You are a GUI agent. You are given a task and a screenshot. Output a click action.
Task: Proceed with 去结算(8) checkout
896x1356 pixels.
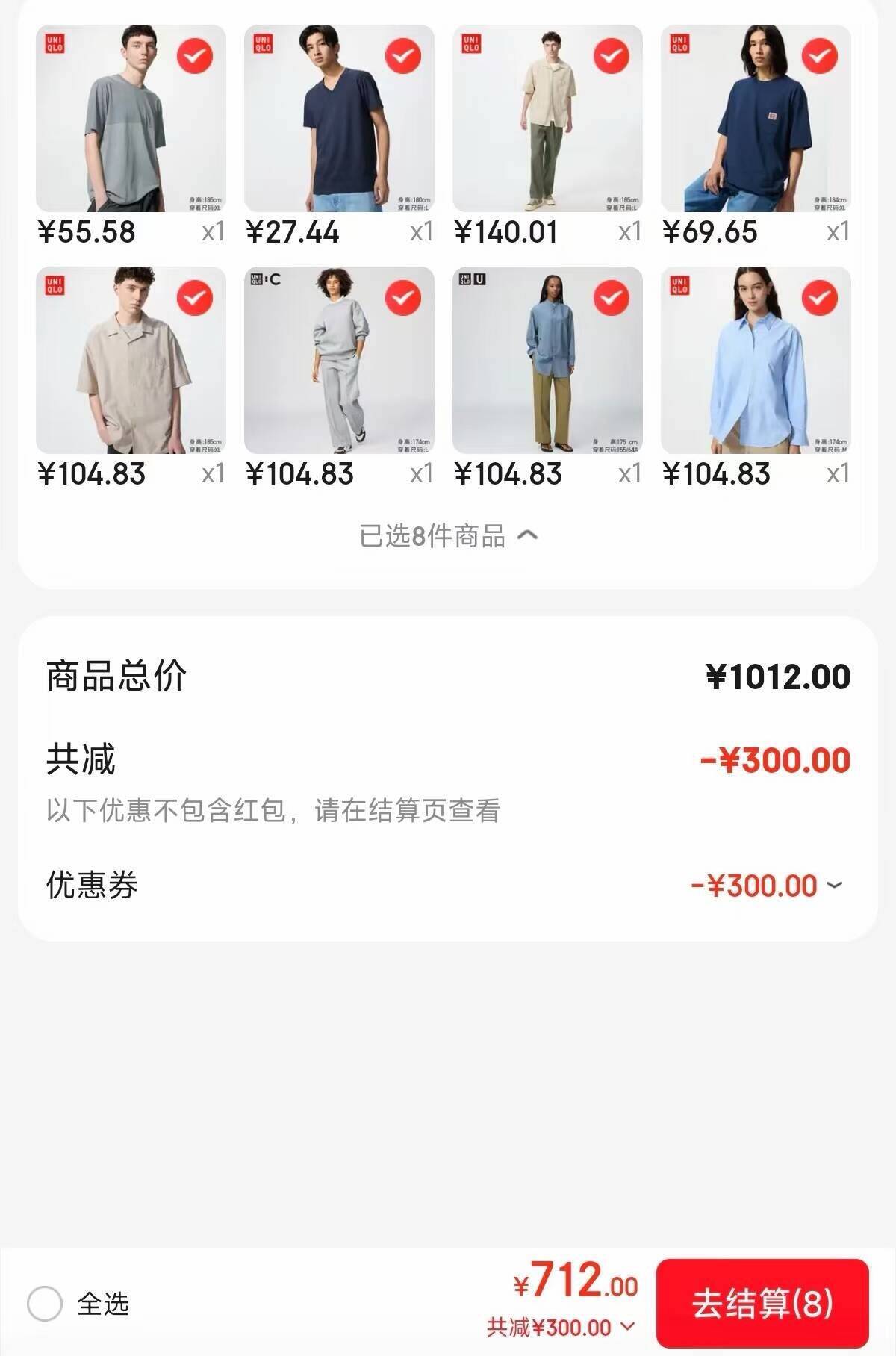click(x=762, y=1303)
